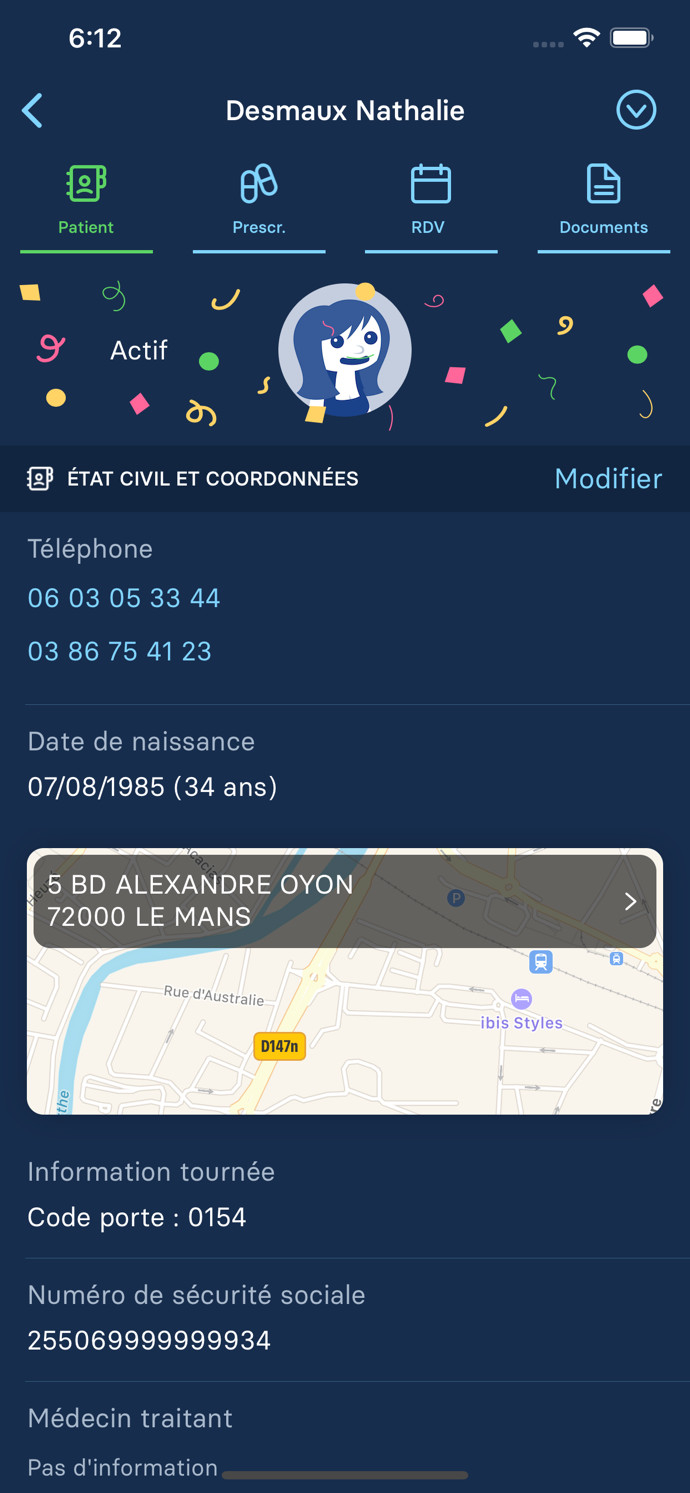Show the Documents tab

coord(603,200)
